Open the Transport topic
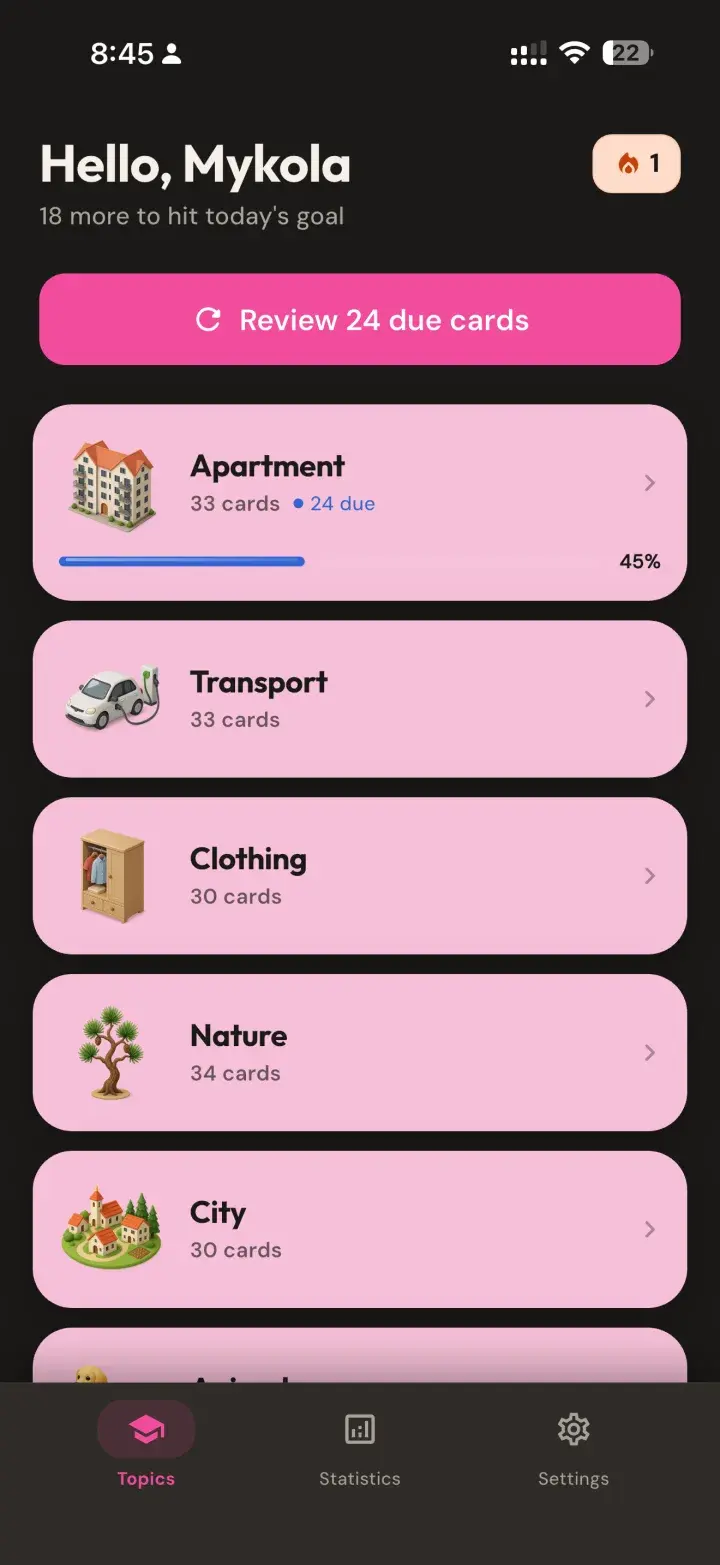The image size is (720, 1565). pyautogui.click(x=360, y=699)
